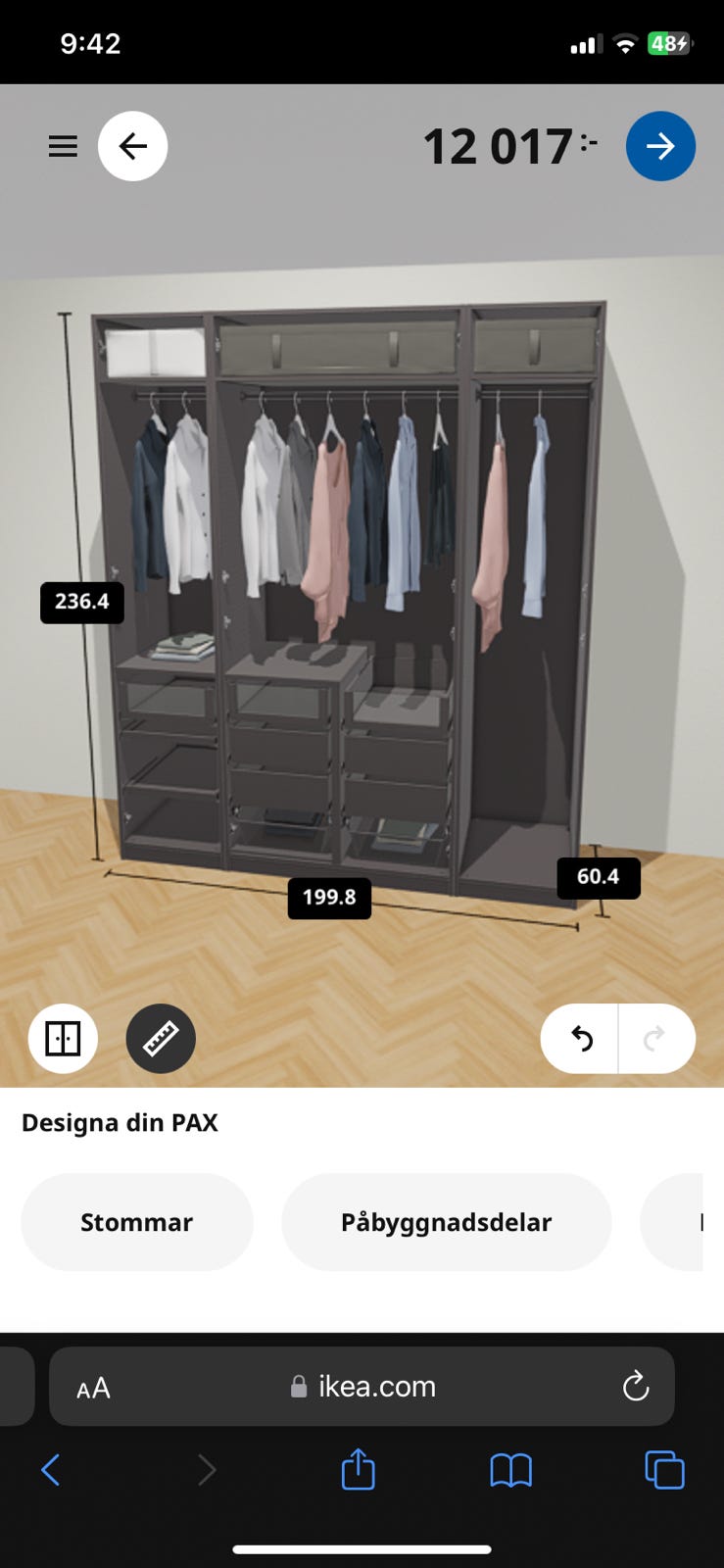Open the Safari share sheet
The image size is (724, 1568).
pyautogui.click(x=358, y=1469)
